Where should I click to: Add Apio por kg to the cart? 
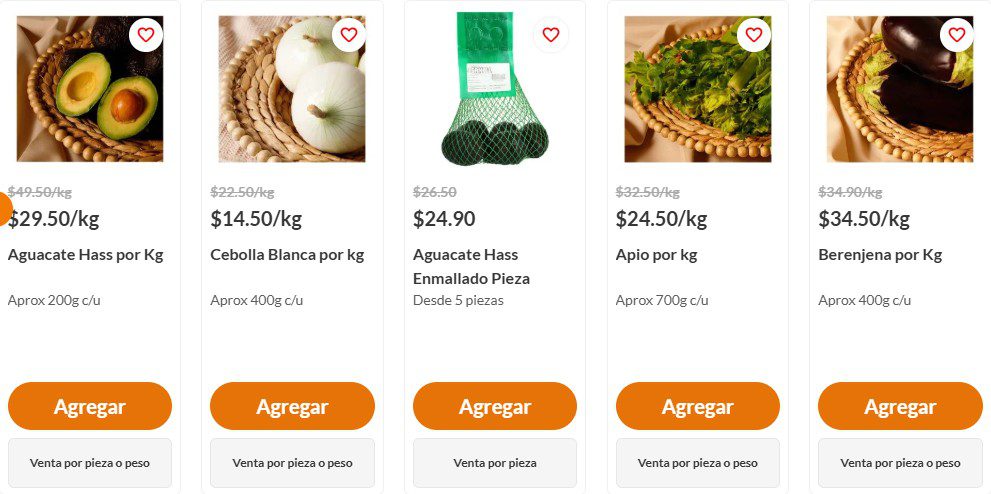click(x=698, y=407)
